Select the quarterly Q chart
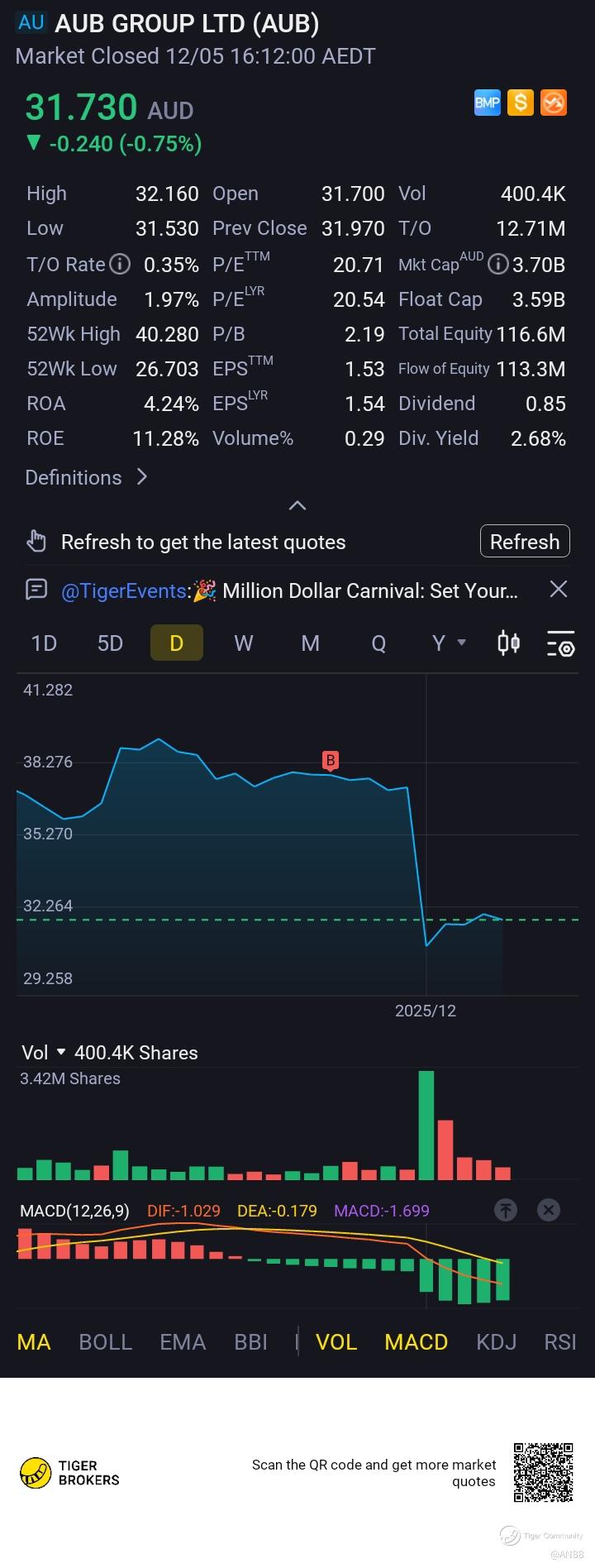Viewport: 595px width, 1568px height. click(378, 643)
